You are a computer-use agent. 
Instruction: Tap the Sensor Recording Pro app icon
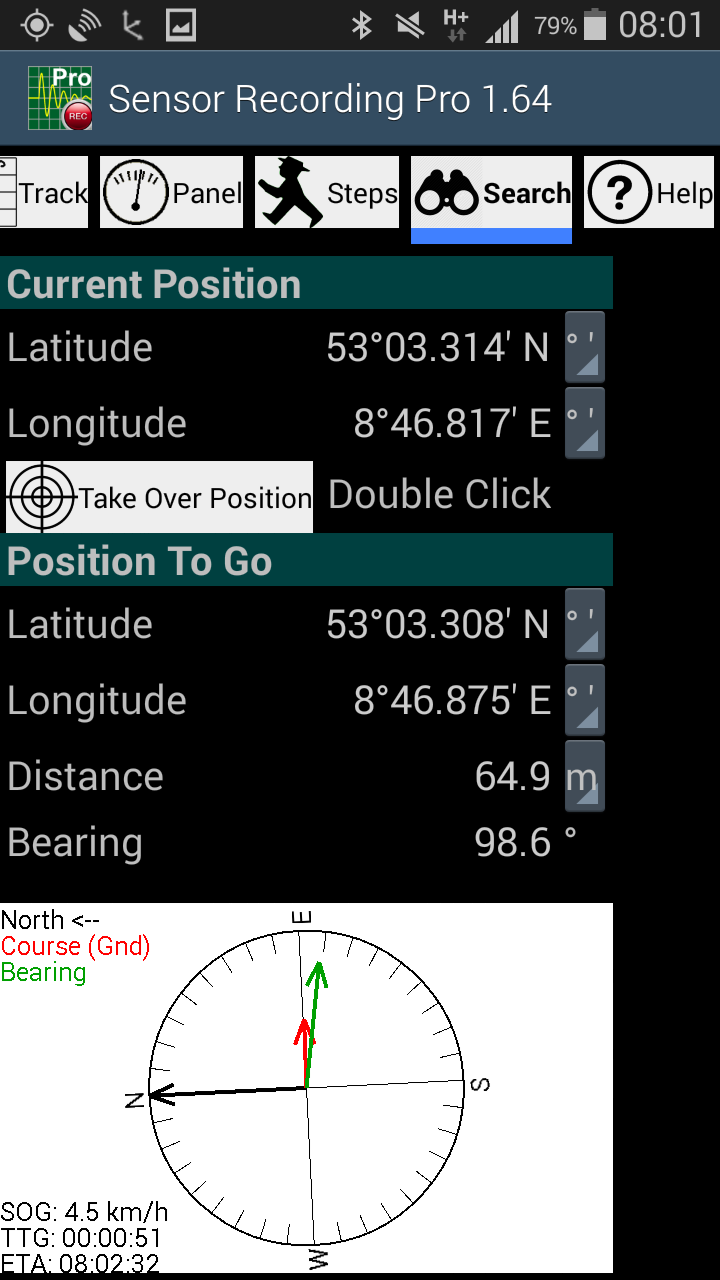pyautogui.click(x=60, y=97)
